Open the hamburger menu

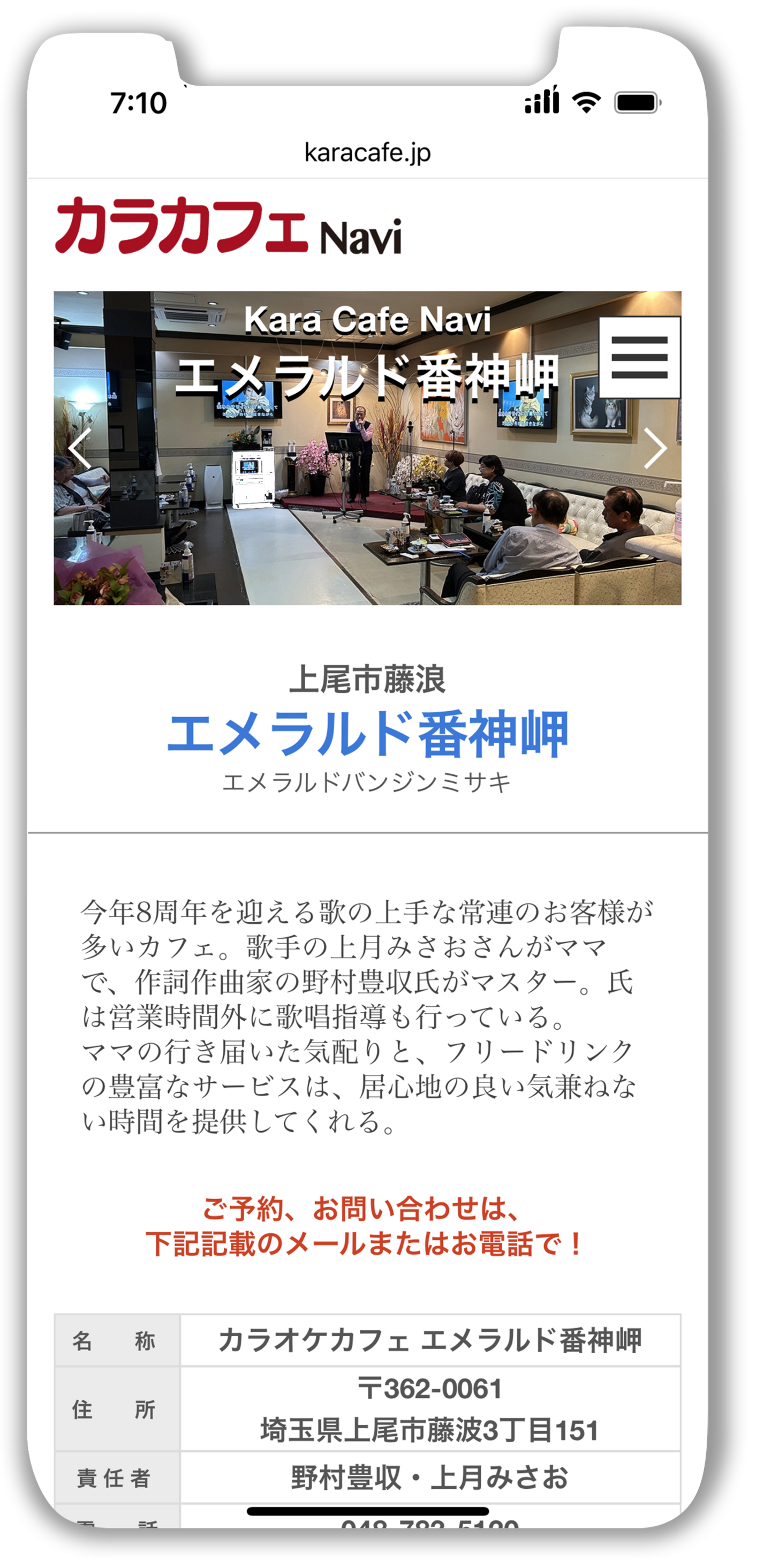point(639,357)
